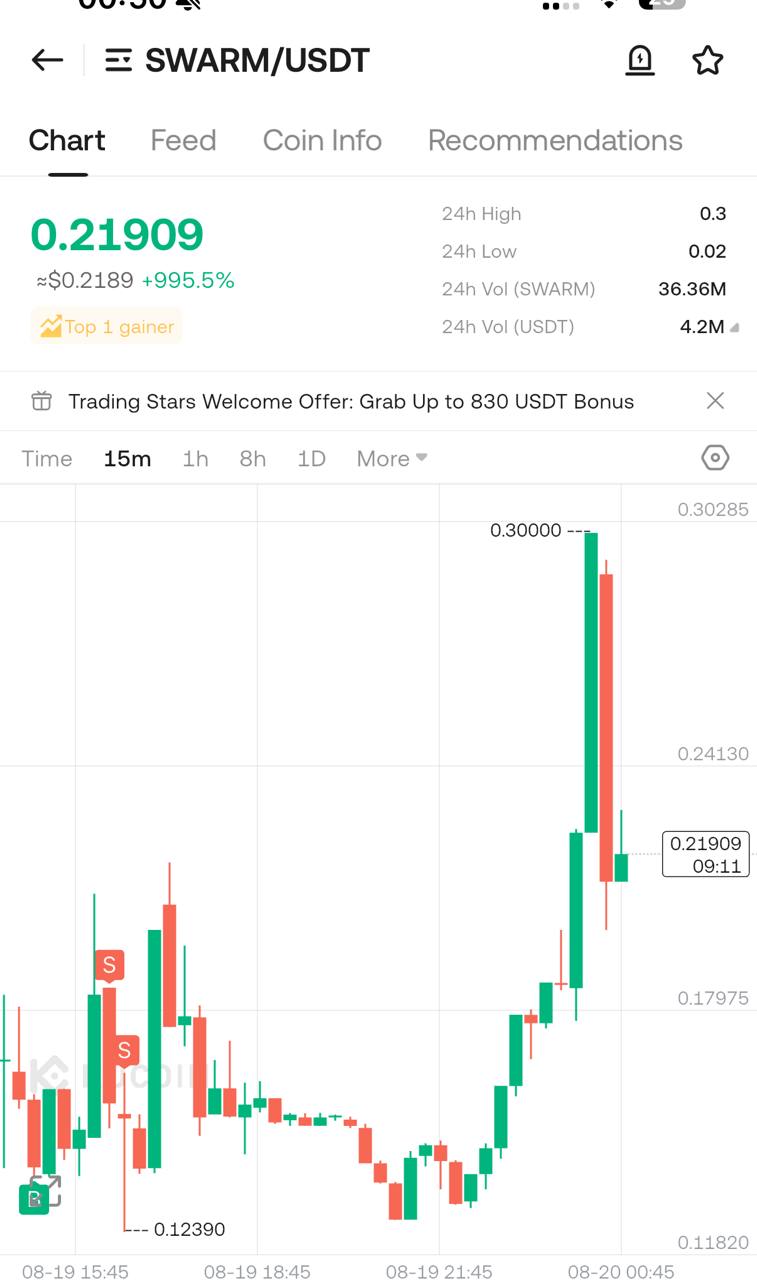757x1280 pixels.
Task: Open Trading Stars Welcome Offer banner
Action: tap(351, 401)
